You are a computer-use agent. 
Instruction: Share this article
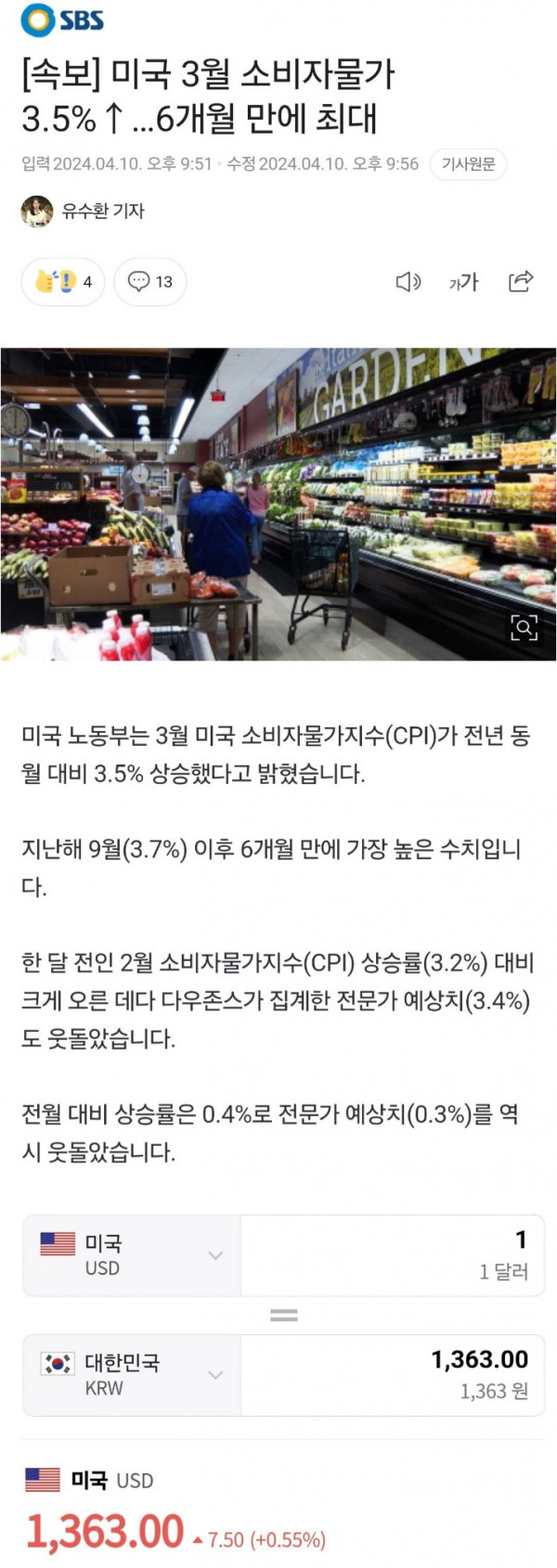(521, 281)
